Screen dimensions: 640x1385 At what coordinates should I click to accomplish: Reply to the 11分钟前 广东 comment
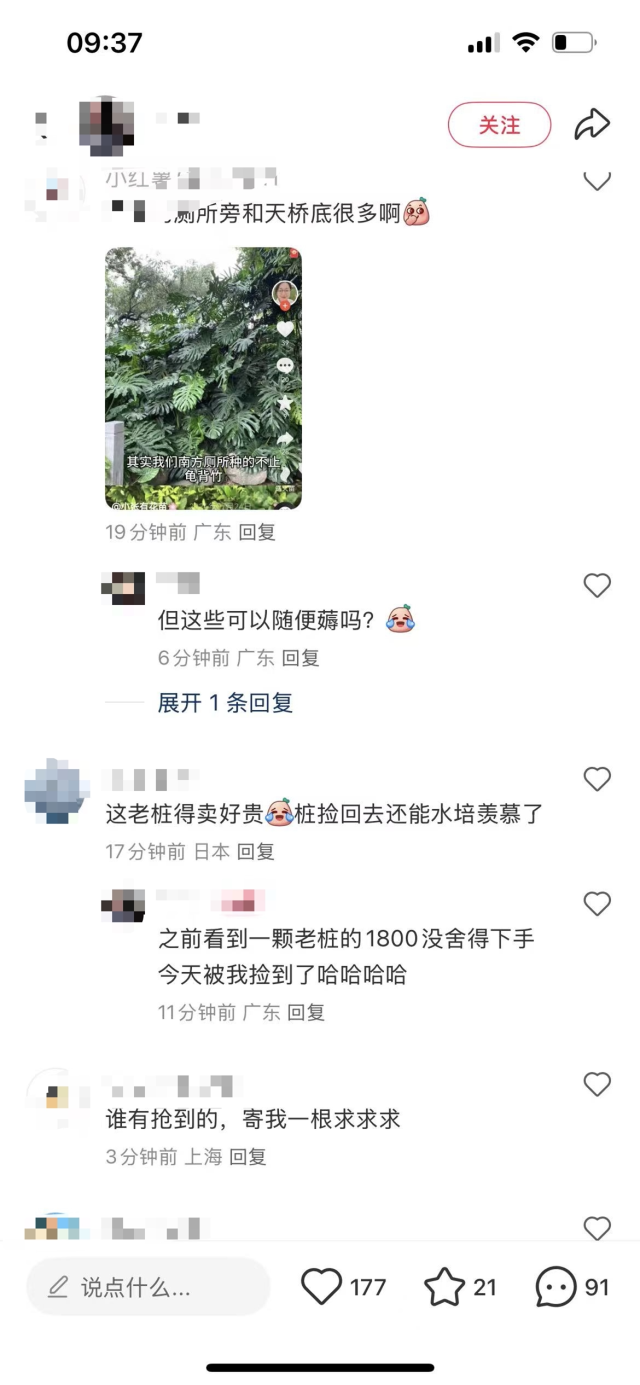coord(306,1013)
